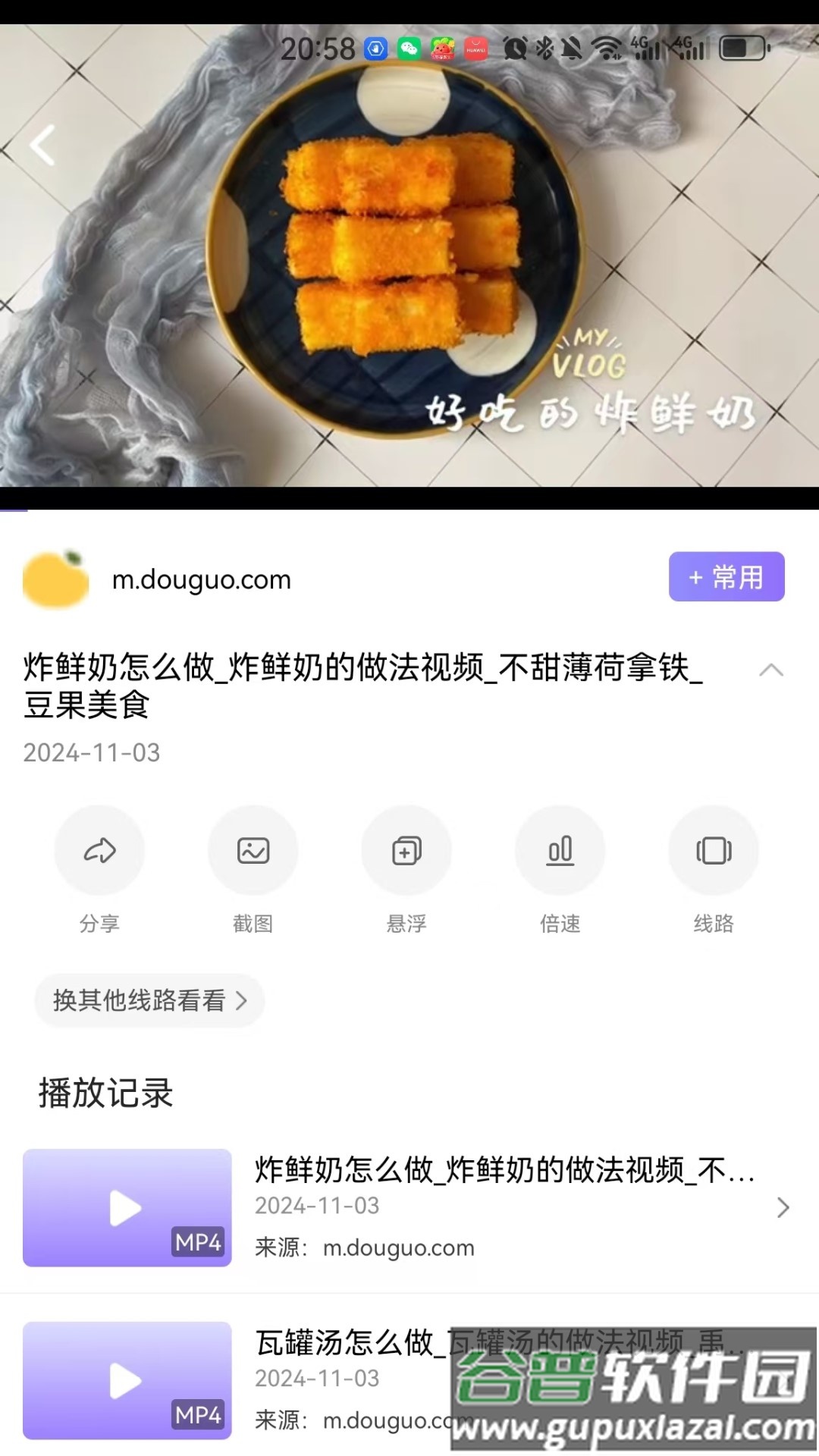Open 换其他线路看看 line switcher
Image resolution: width=819 pixels, height=1456 pixels.
tap(149, 1001)
